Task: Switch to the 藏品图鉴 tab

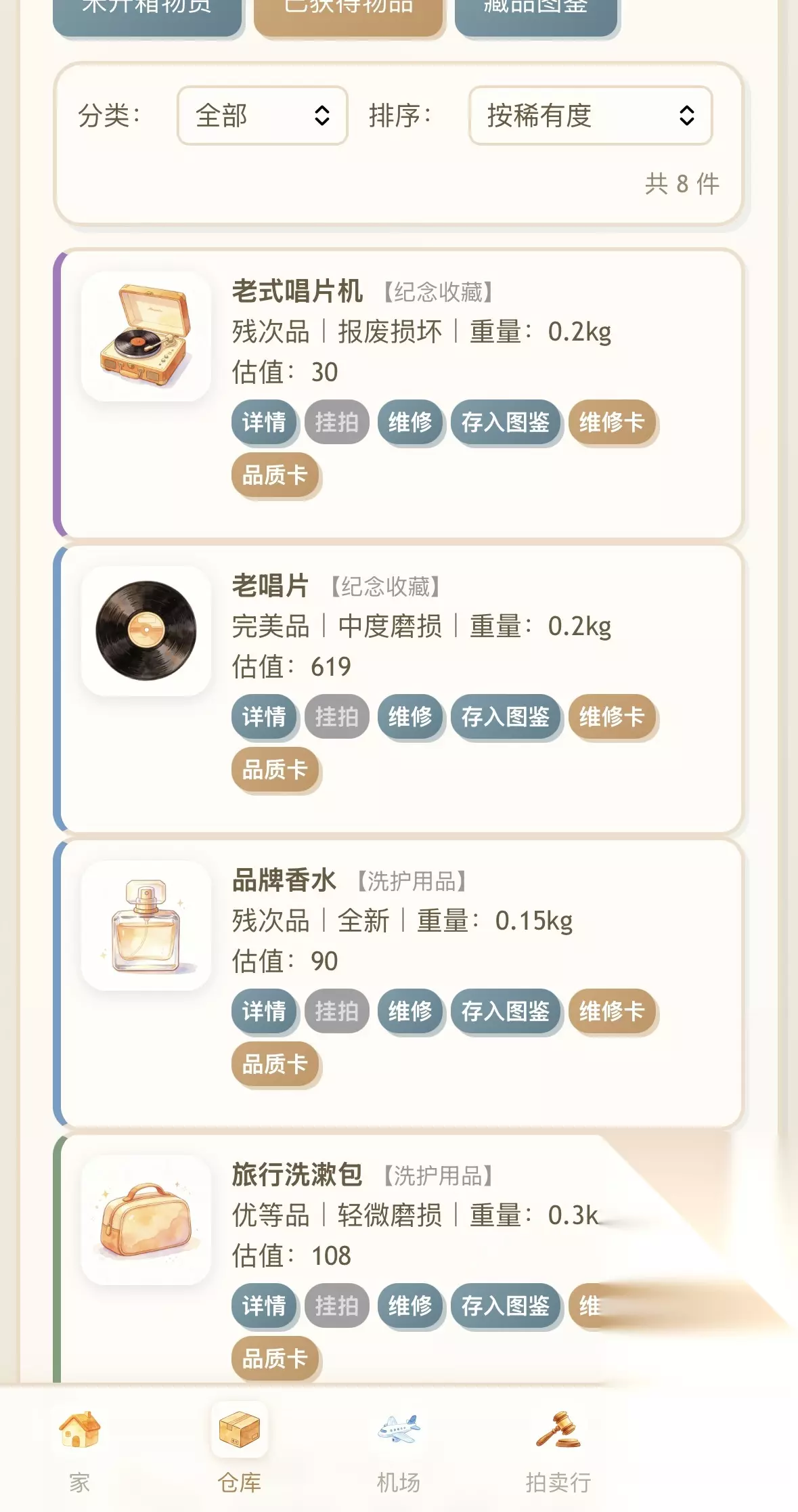Action: [536, 14]
